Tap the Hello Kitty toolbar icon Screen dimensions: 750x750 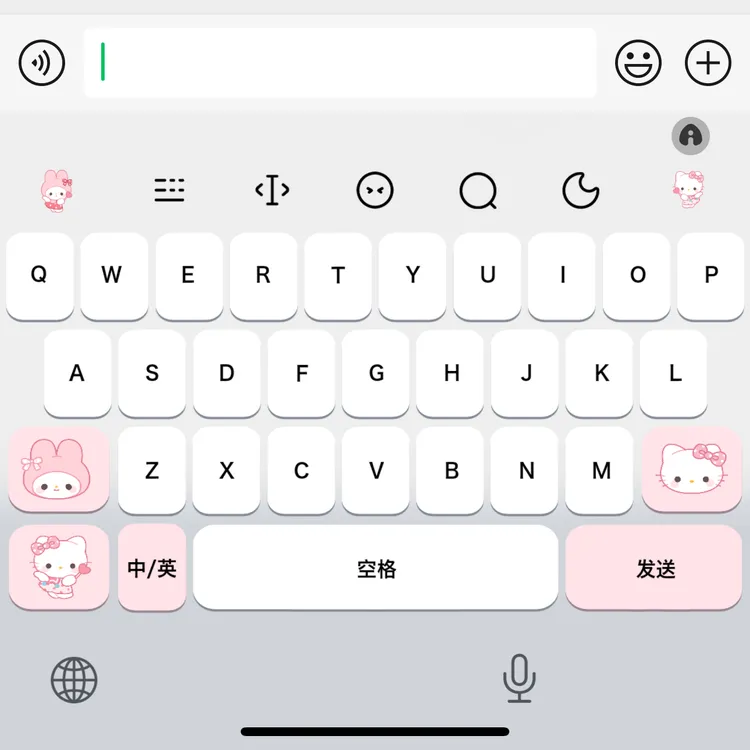(x=688, y=189)
